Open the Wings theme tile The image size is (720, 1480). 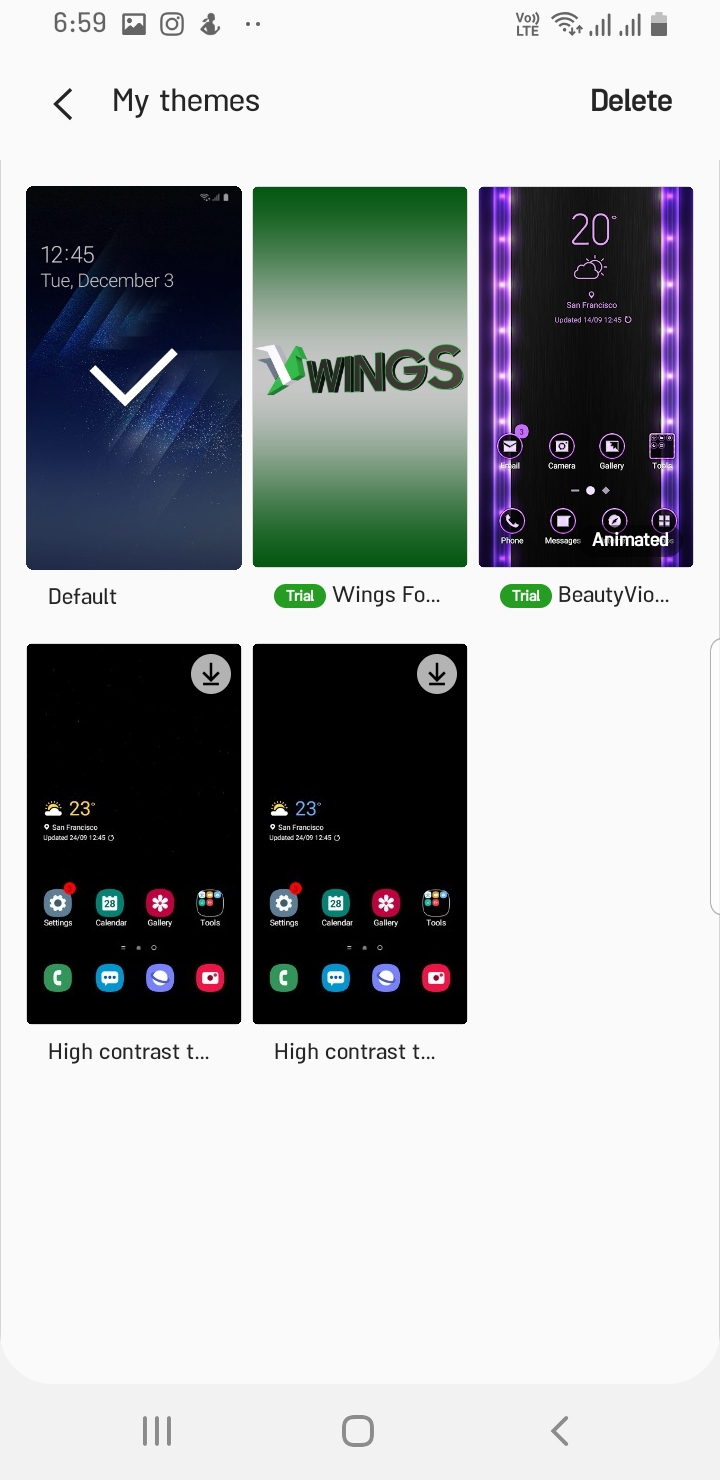point(360,378)
